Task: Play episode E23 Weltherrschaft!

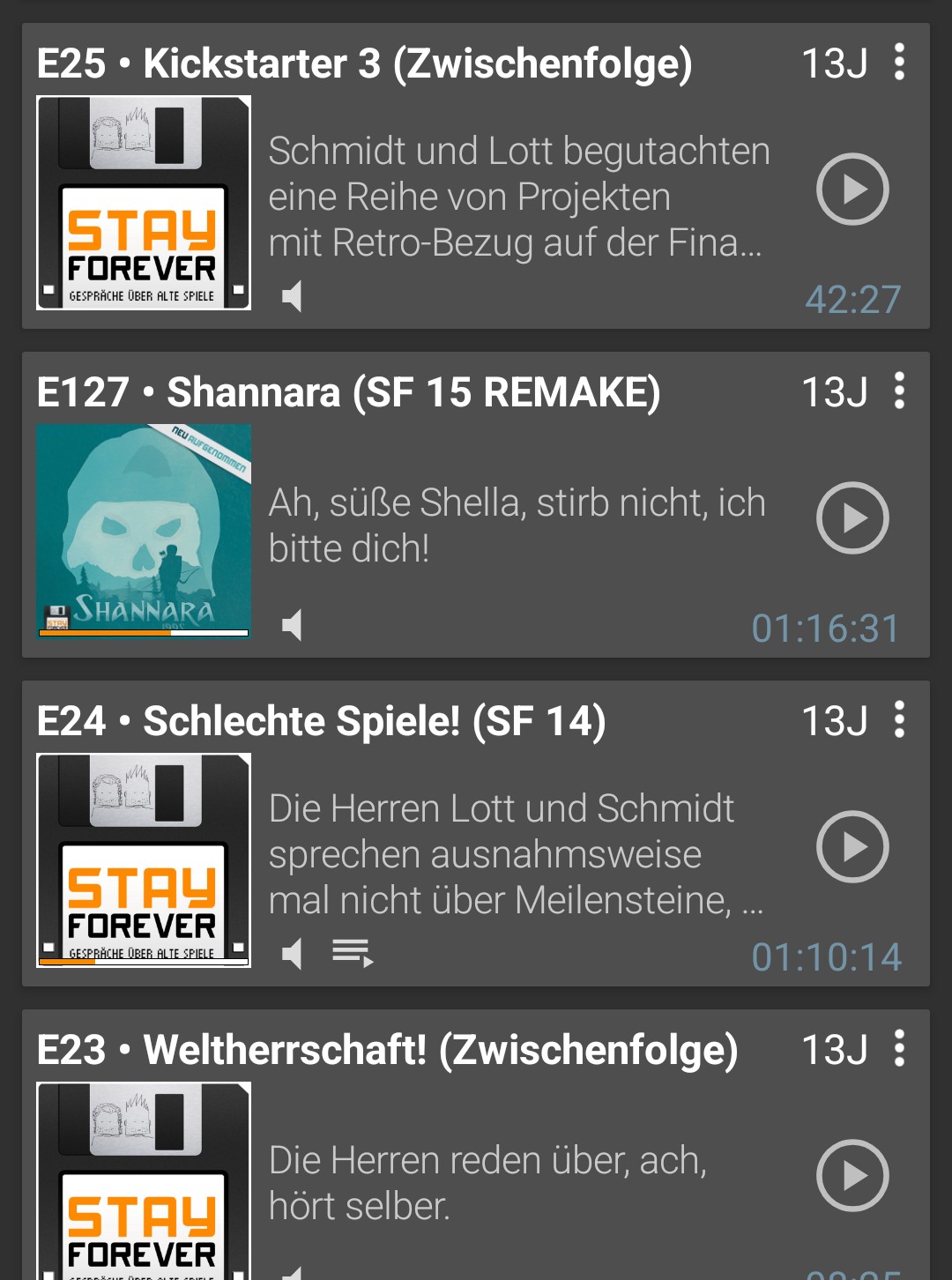Action: click(852, 1176)
